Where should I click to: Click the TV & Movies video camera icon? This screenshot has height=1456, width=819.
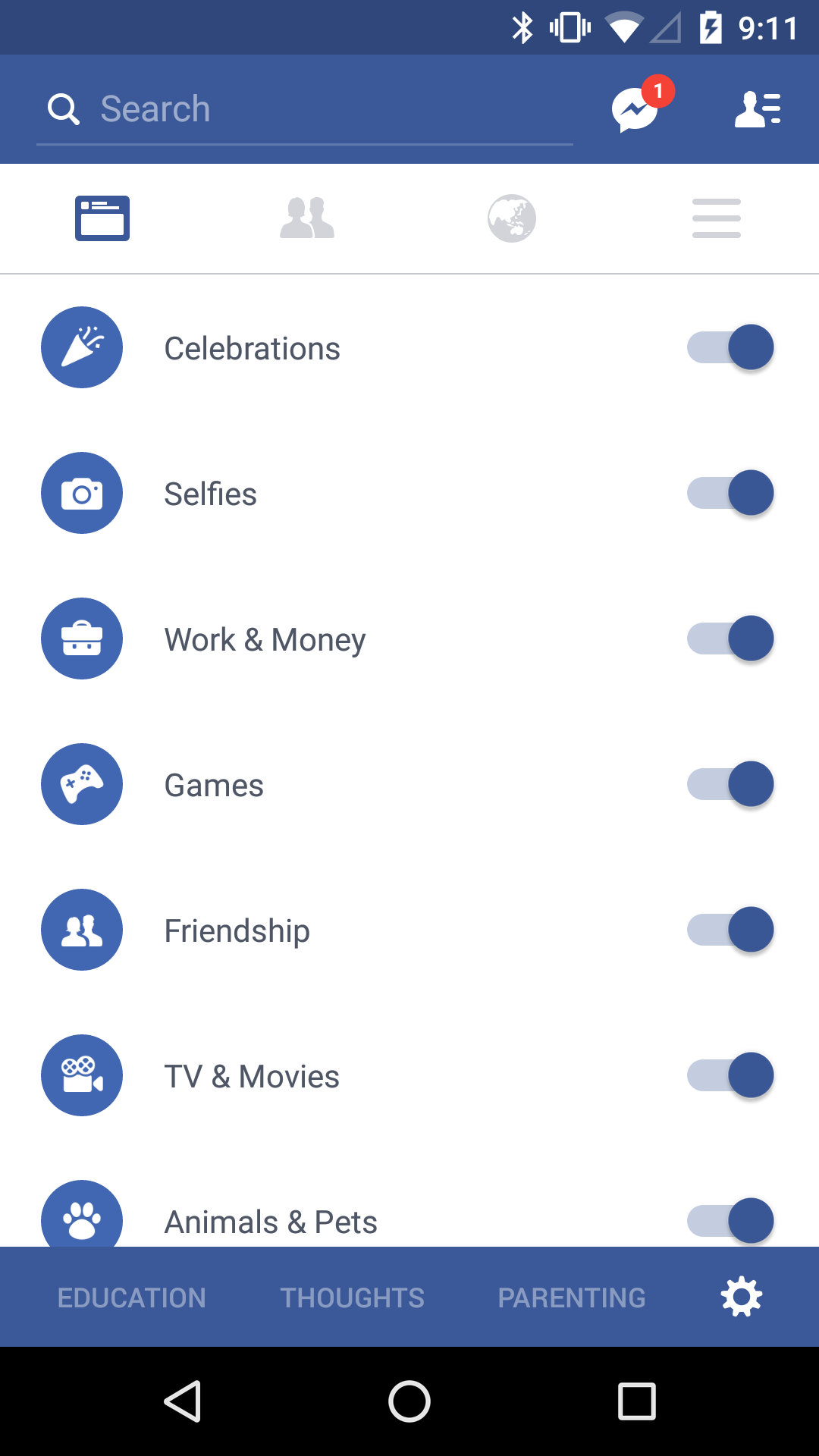pyautogui.click(x=82, y=1075)
